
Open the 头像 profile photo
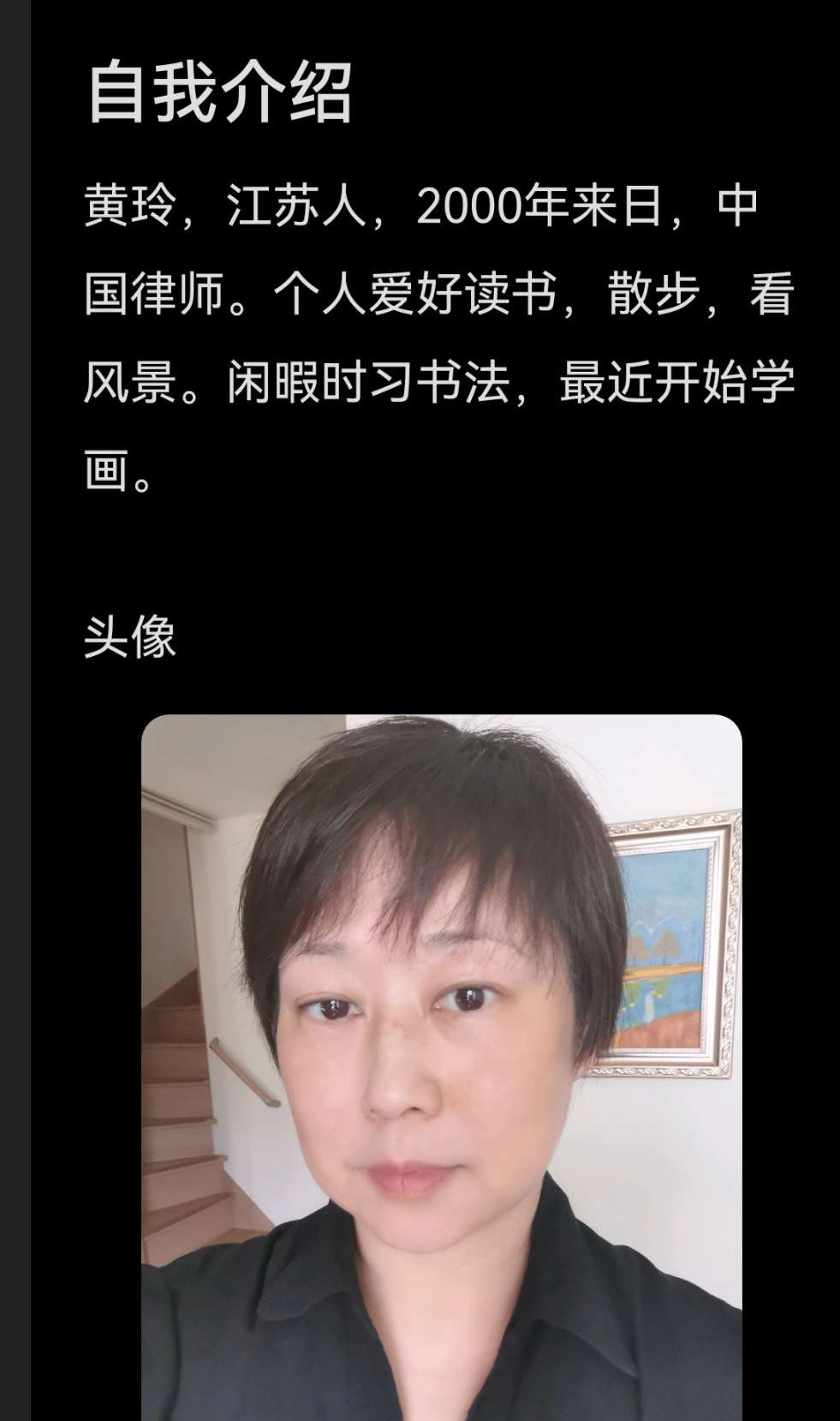(x=441, y=1066)
